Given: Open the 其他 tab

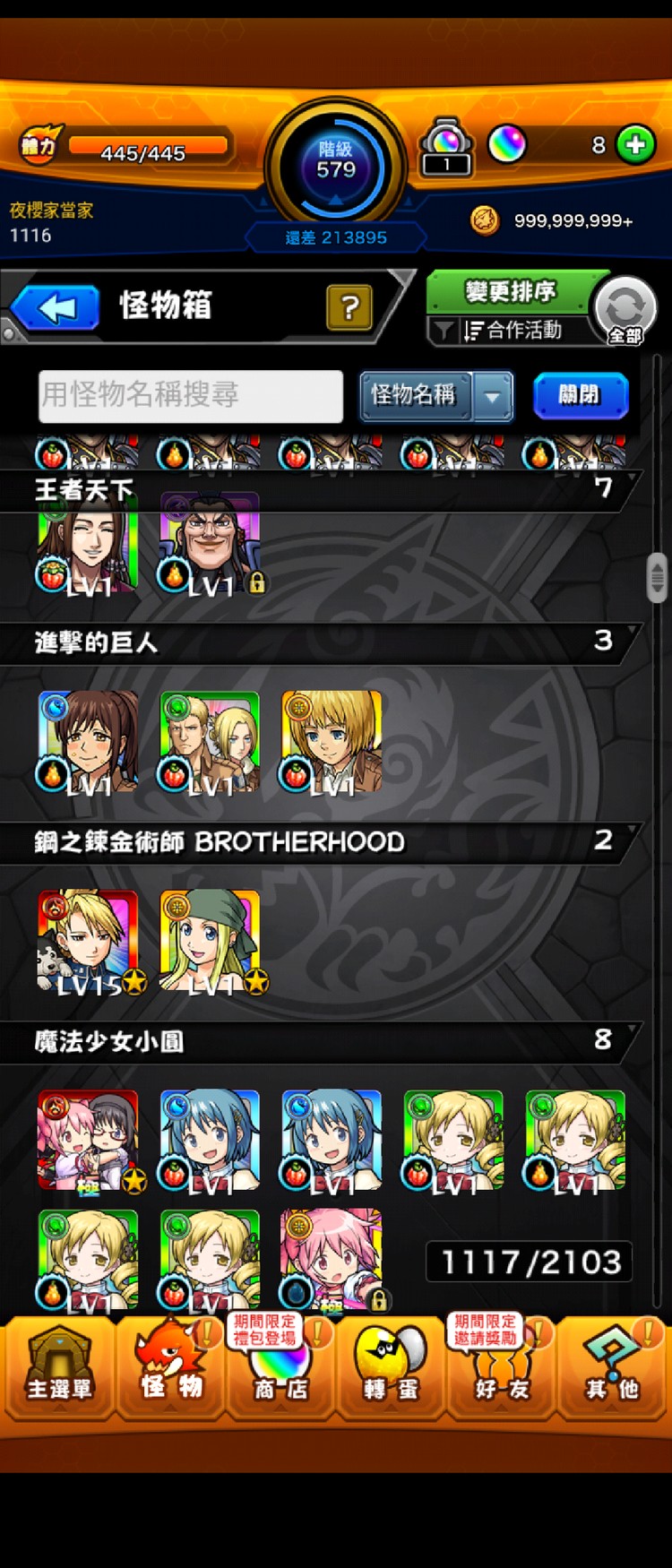Looking at the screenshot, I should click(612, 1368).
